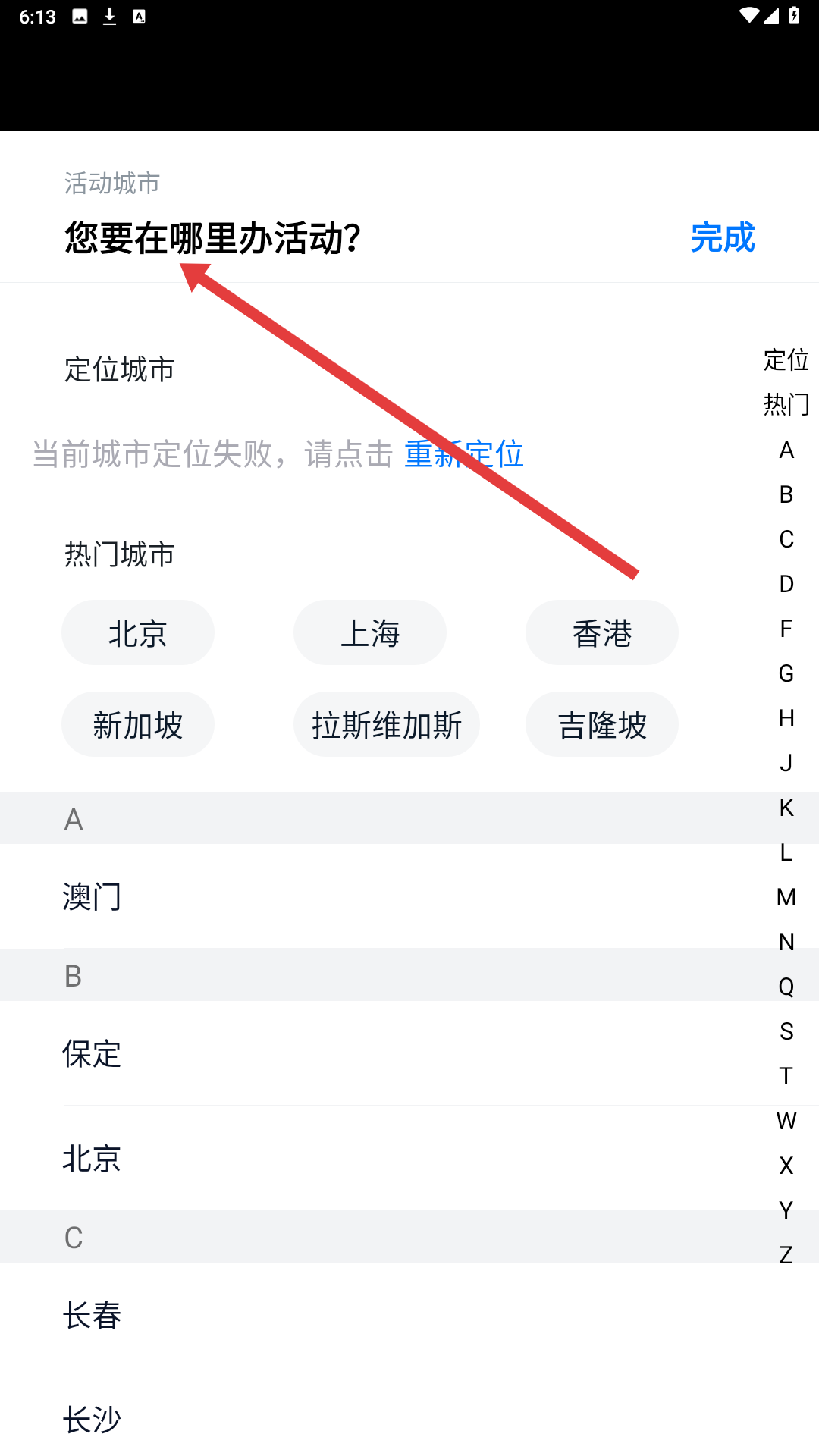Select the 香港 chip
819x1456 pixels.
[x=602, y=633]
